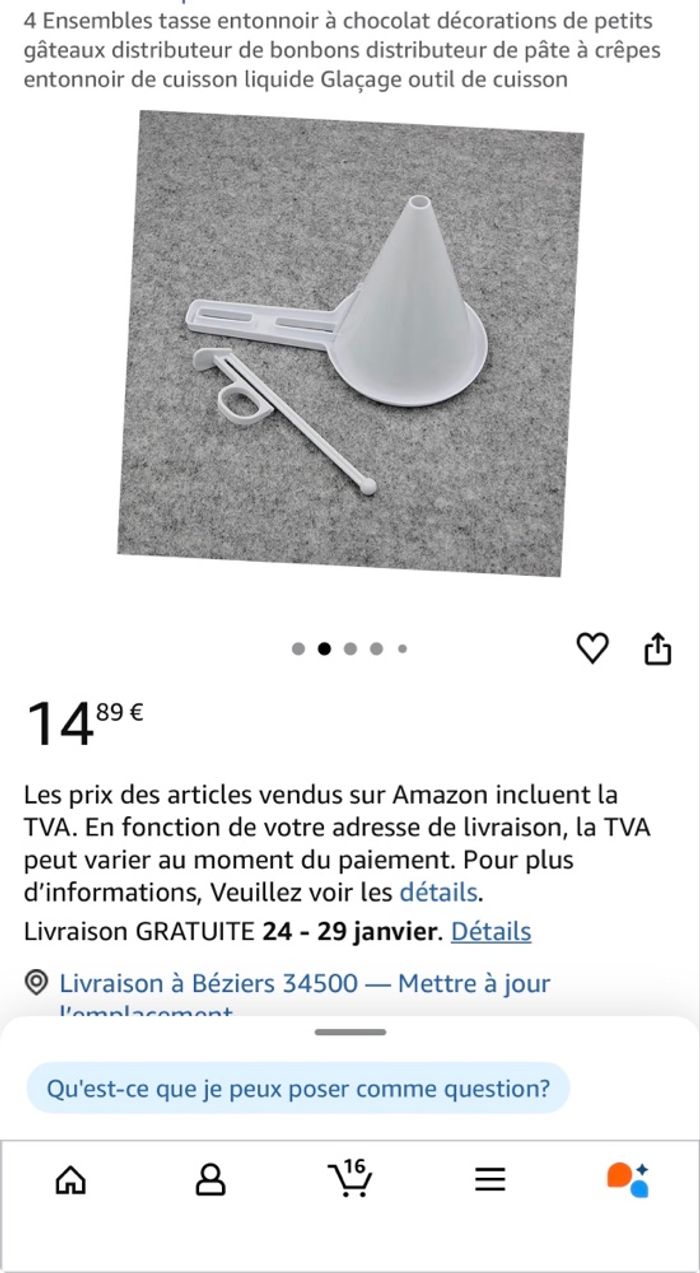Expand the assistant sheet handle
The height and width of the screenshot is (1273, 700).
(350, 1032)
